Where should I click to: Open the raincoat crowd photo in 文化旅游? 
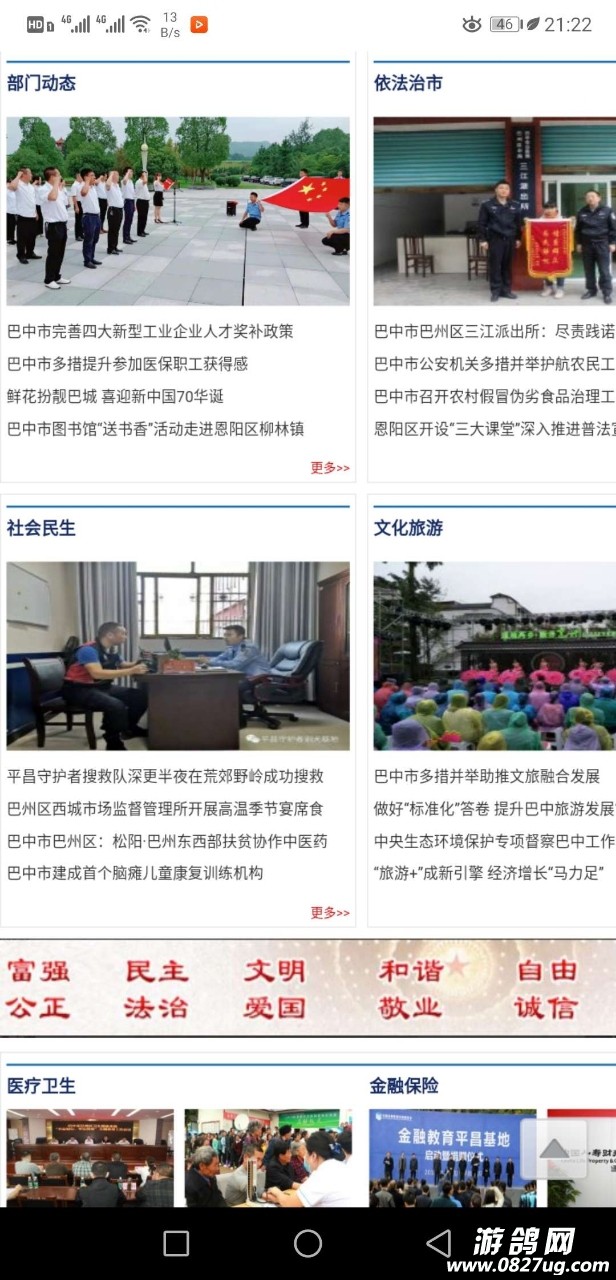[x=494, y=655]
